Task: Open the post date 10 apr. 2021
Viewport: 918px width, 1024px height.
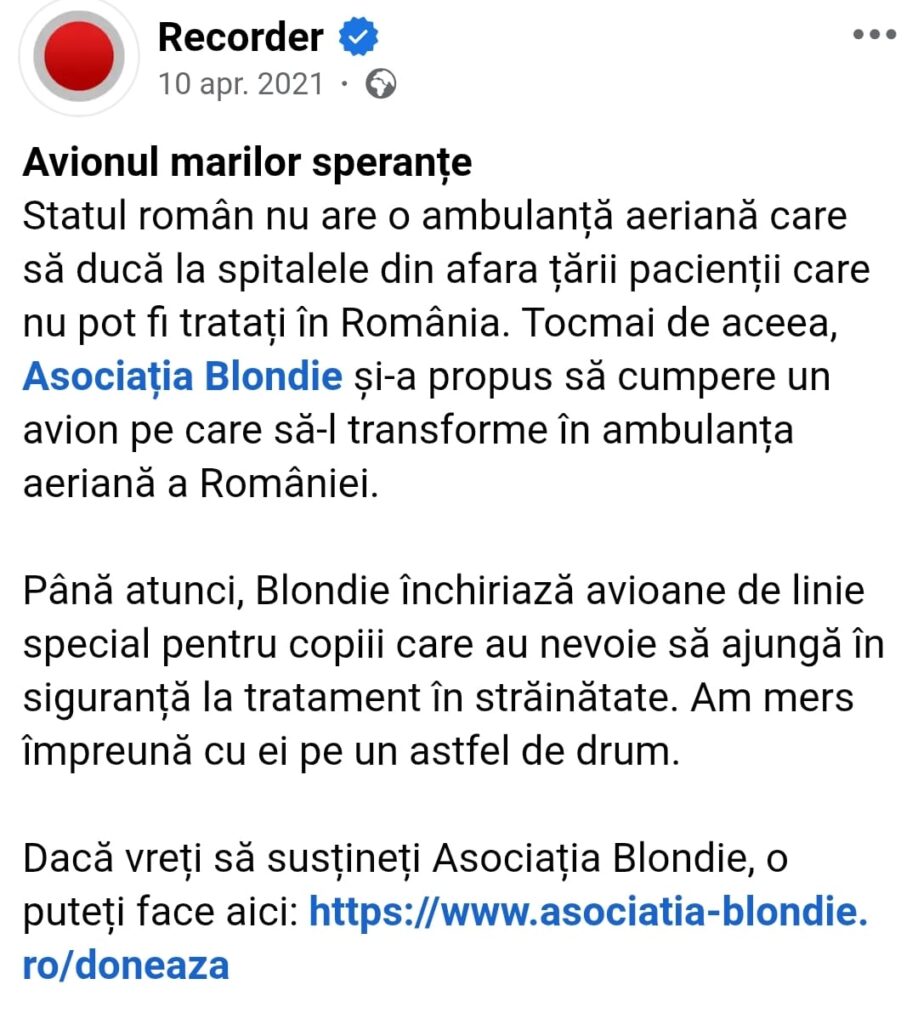Action: point(241,85)
